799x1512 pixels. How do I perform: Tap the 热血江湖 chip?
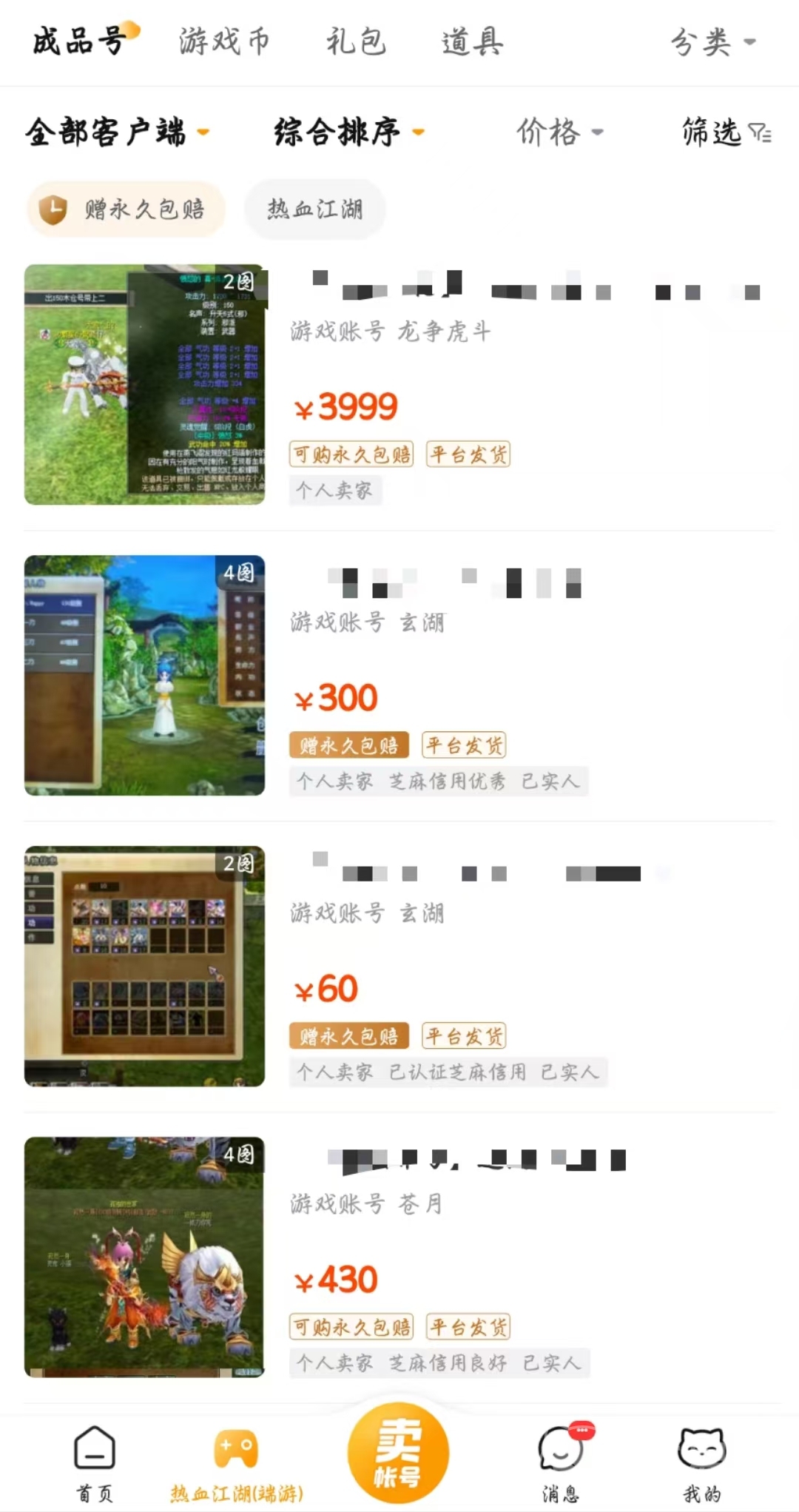(314, 209)
